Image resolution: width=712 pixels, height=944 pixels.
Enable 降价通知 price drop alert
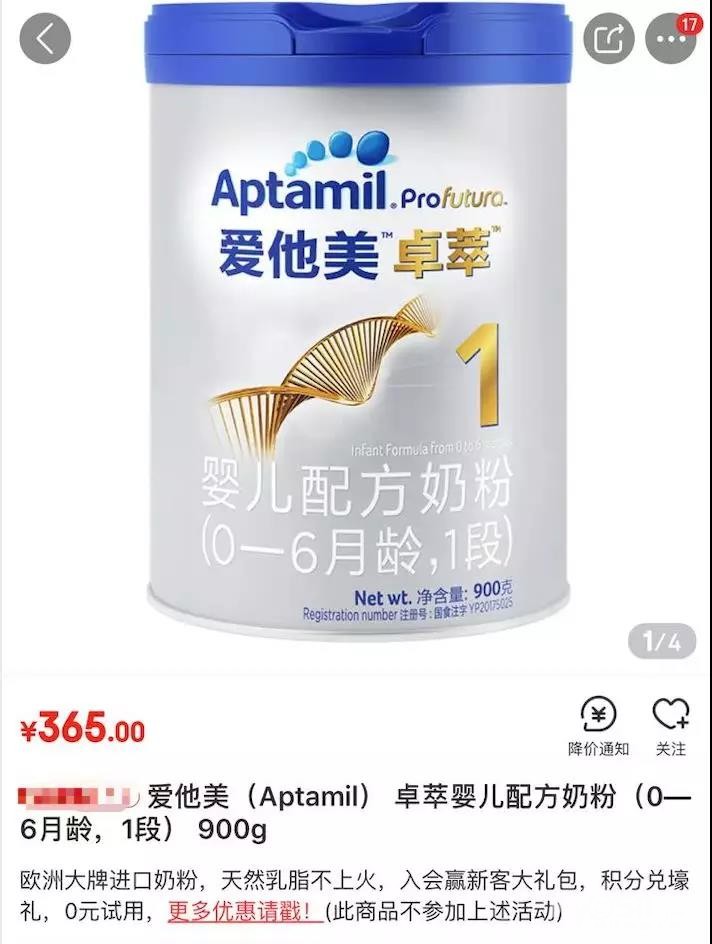tap(599, 724)
